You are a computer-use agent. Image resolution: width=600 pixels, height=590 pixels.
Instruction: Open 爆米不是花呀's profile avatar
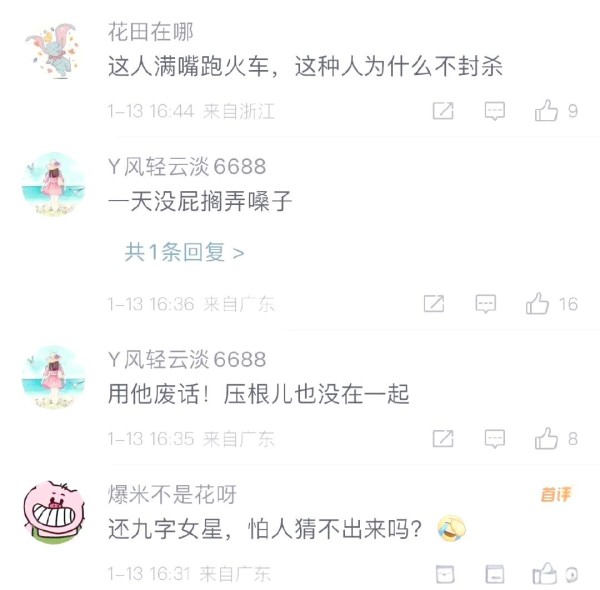coord(54,512)
